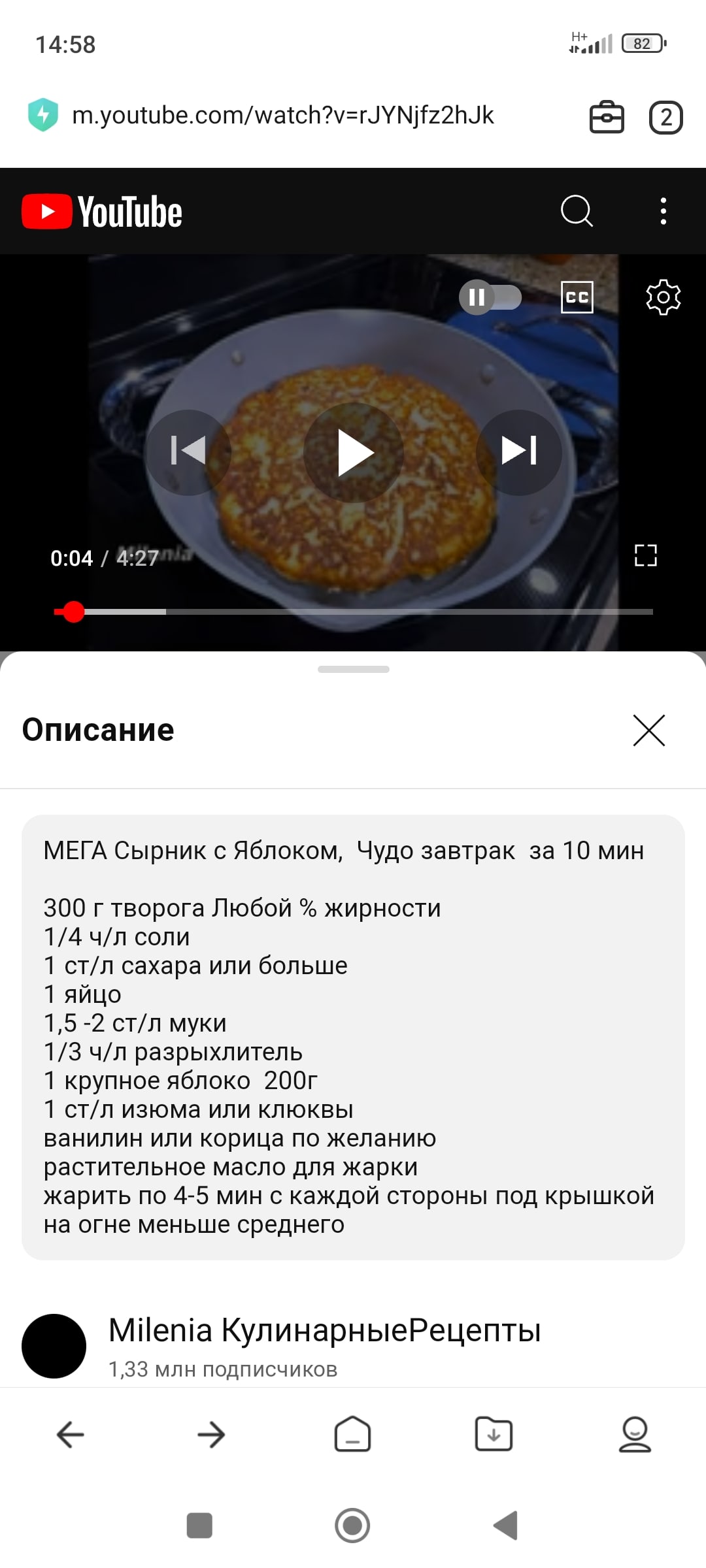
Task: Open browser profile page
Action: pos(635,1435)
